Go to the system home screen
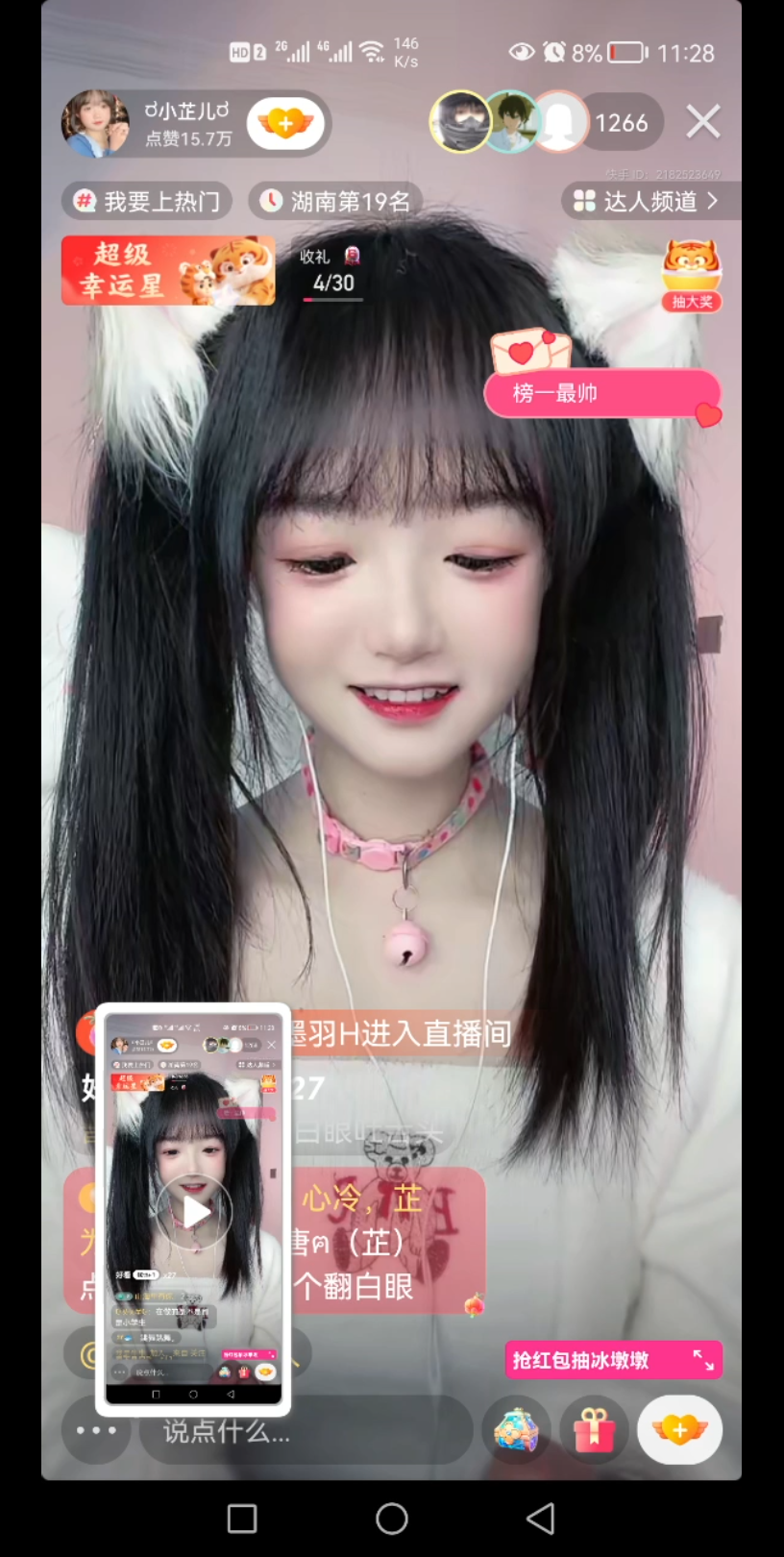This screenshot has height=1557, width=784. [x=392, y=1519]
